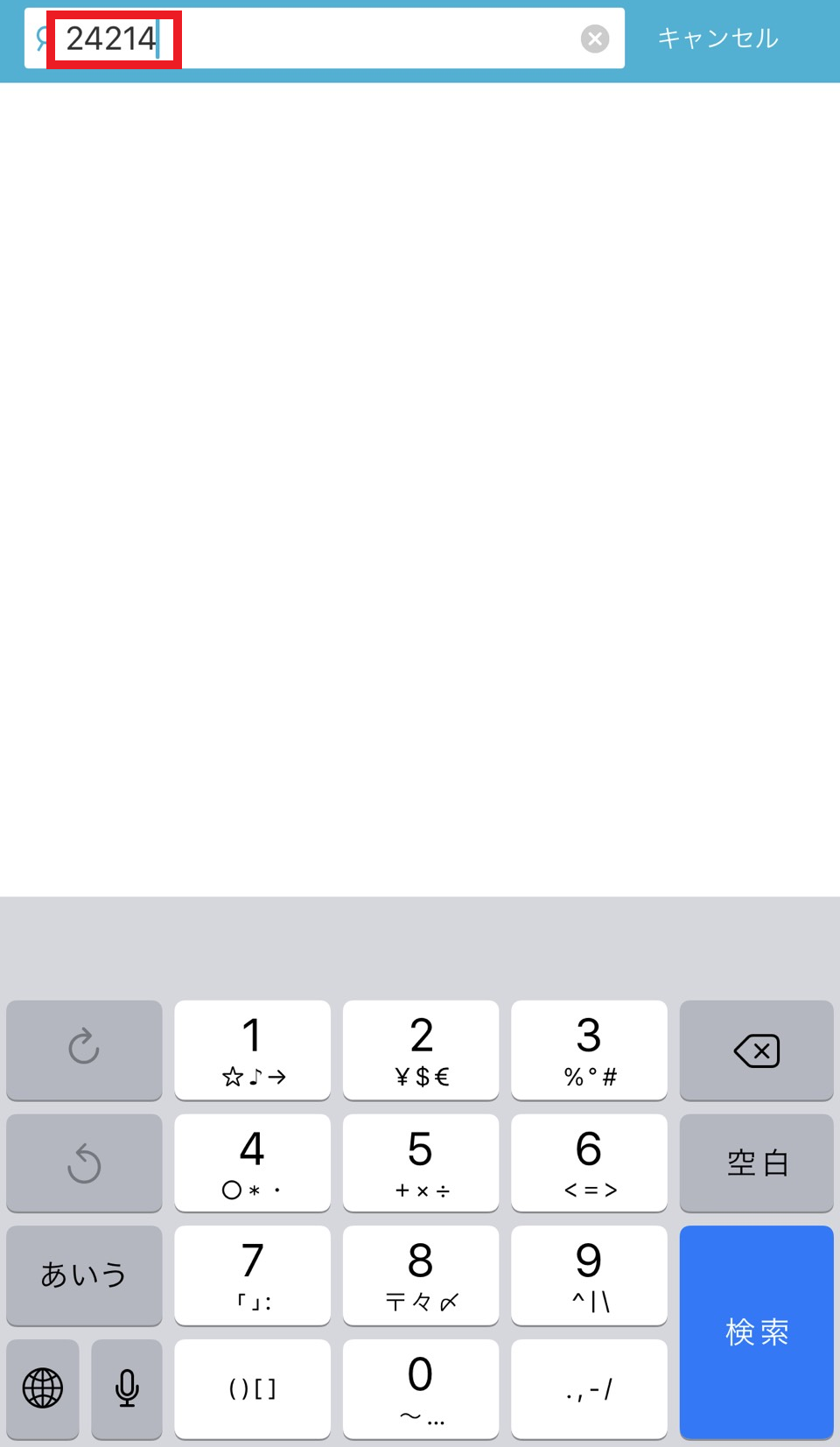Insert a space with the 空白 key
Viewport: 840px width, 1447px height.
point(757,1163)
